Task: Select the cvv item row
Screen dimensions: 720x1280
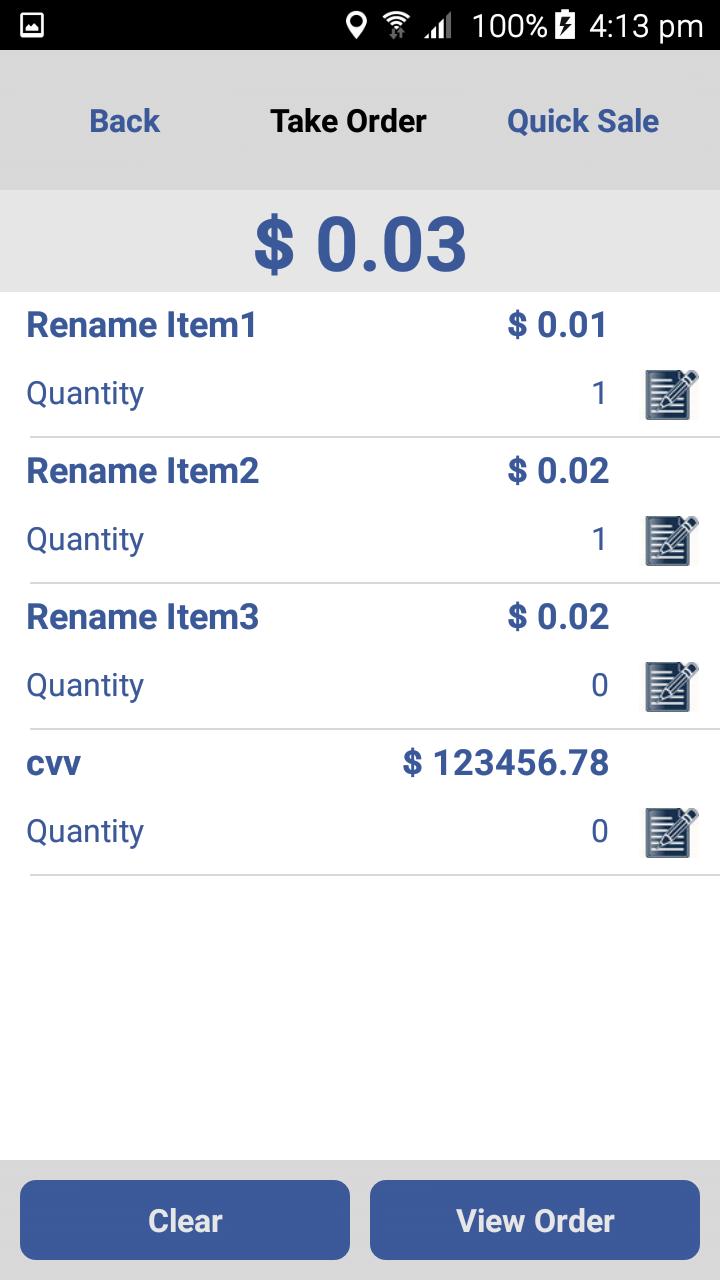Action: point(360,803)
